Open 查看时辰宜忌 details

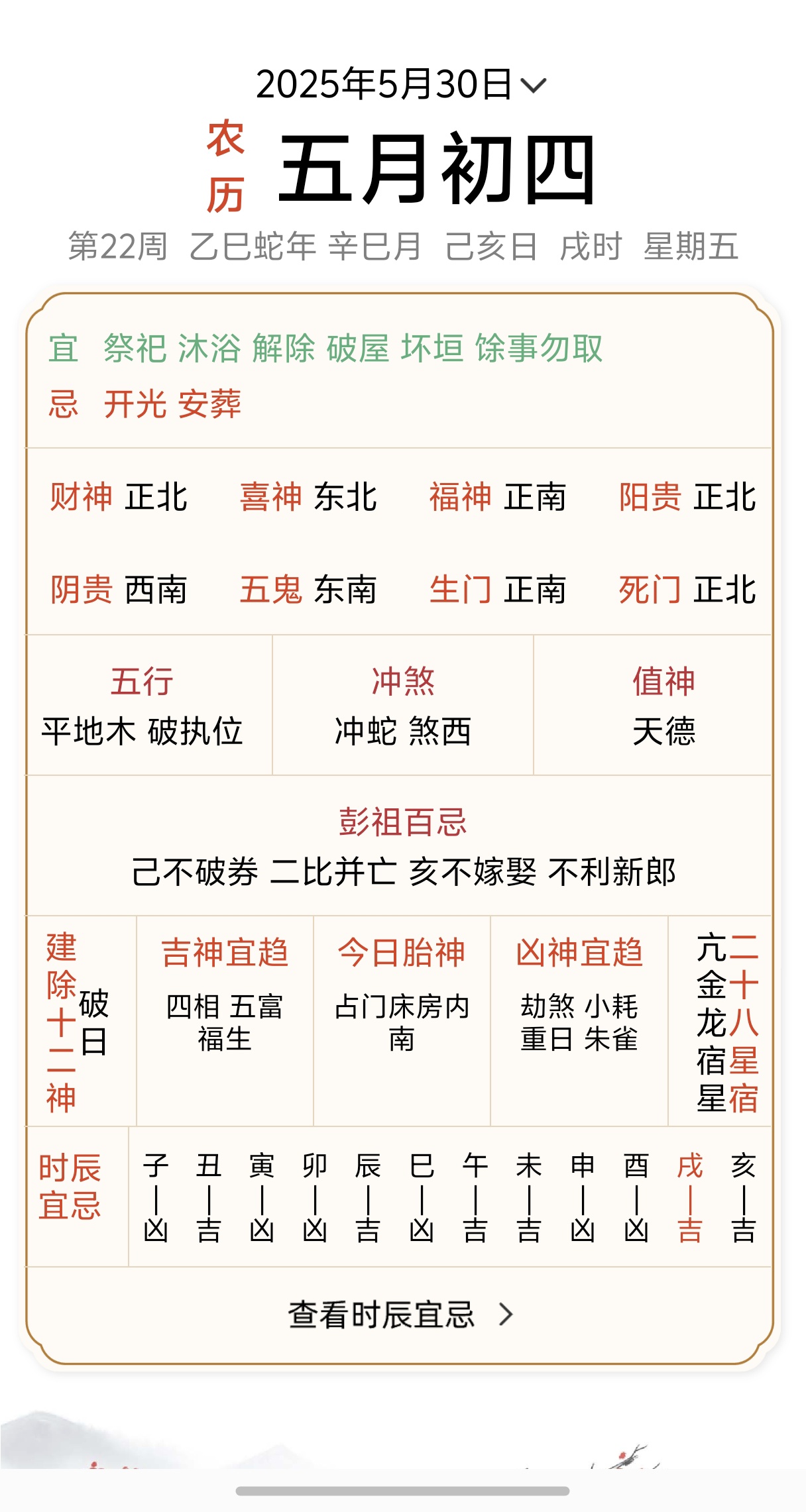pos(400,1315)
